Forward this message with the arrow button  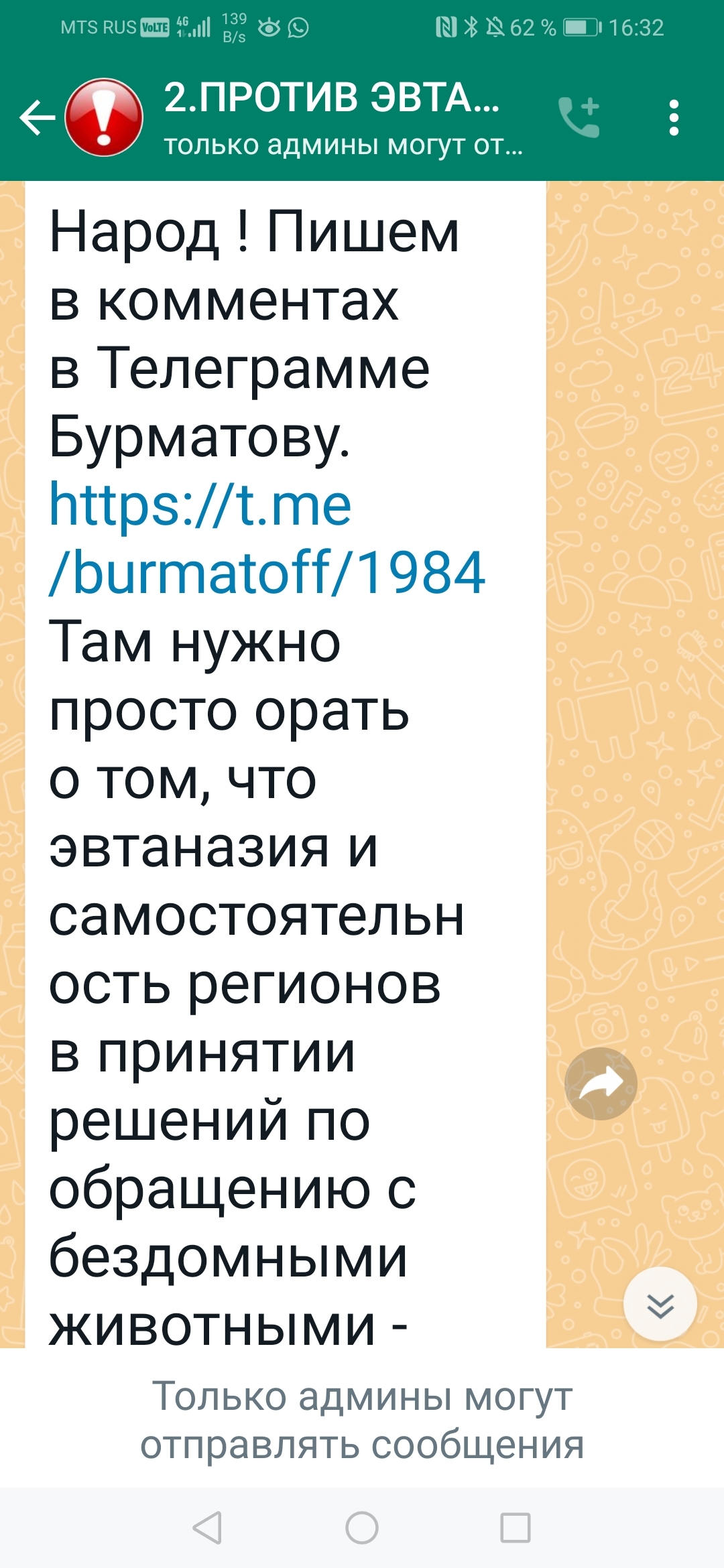[601, 1084]
